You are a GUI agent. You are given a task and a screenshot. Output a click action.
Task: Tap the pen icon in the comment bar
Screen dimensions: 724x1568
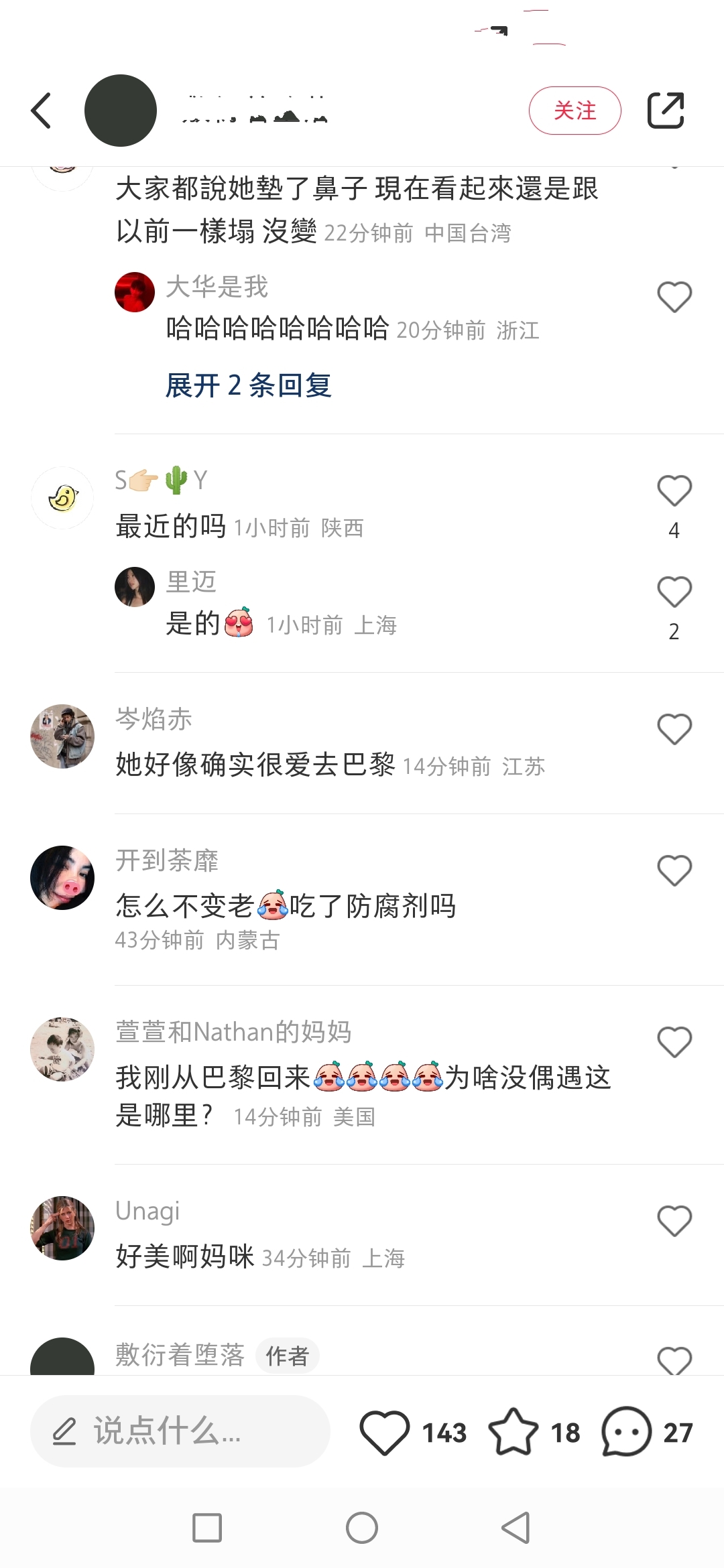[x=64, y=1432]
